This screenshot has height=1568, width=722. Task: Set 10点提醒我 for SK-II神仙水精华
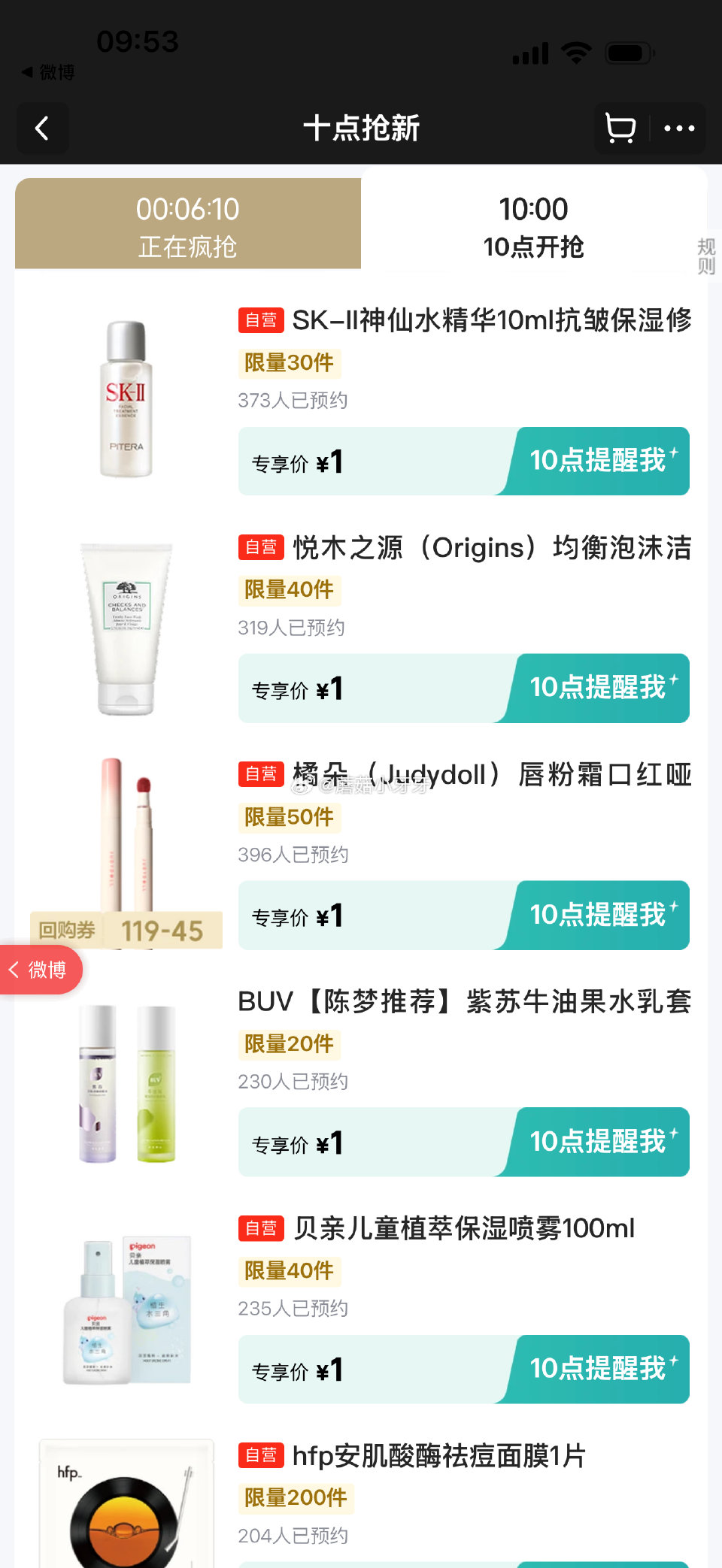600,461
